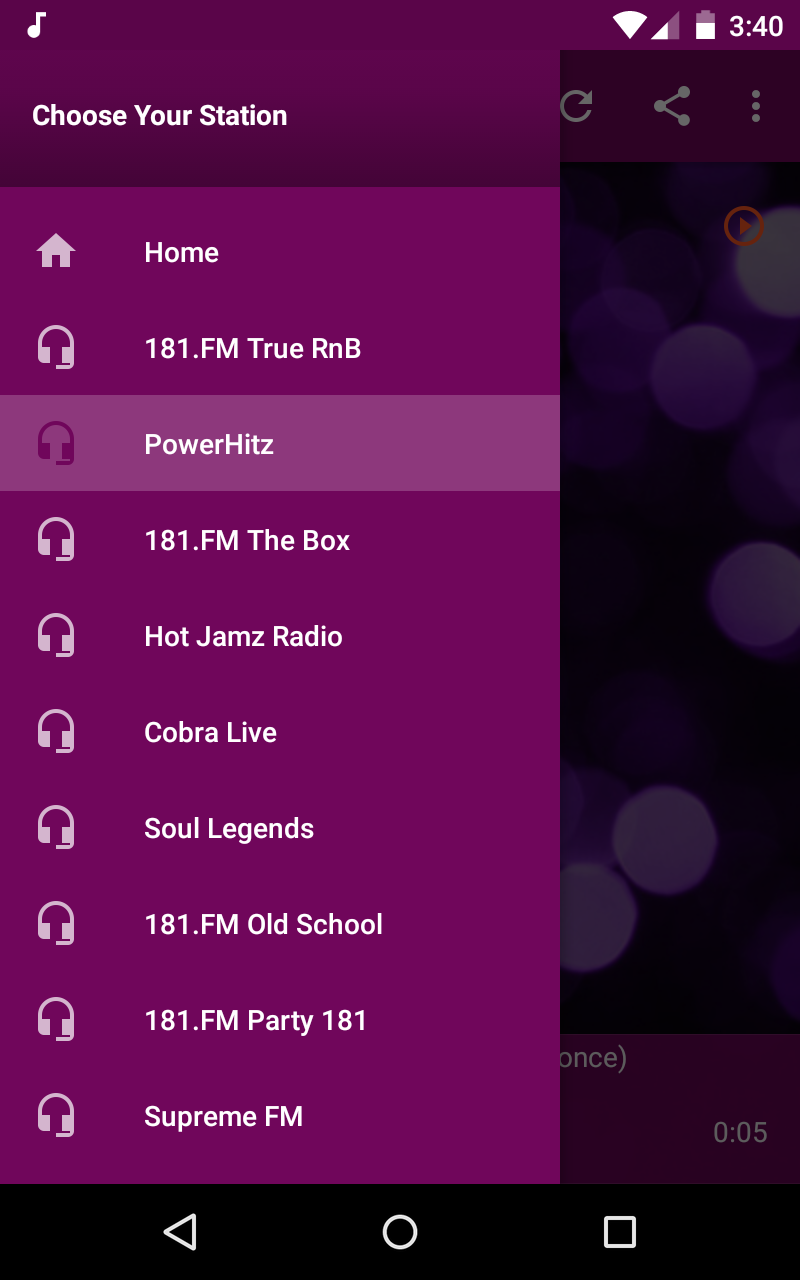This screenshot has height=1280, width=800.
Task: Select the currently highlighted PowerHitz station
Action: coord(208,444)
